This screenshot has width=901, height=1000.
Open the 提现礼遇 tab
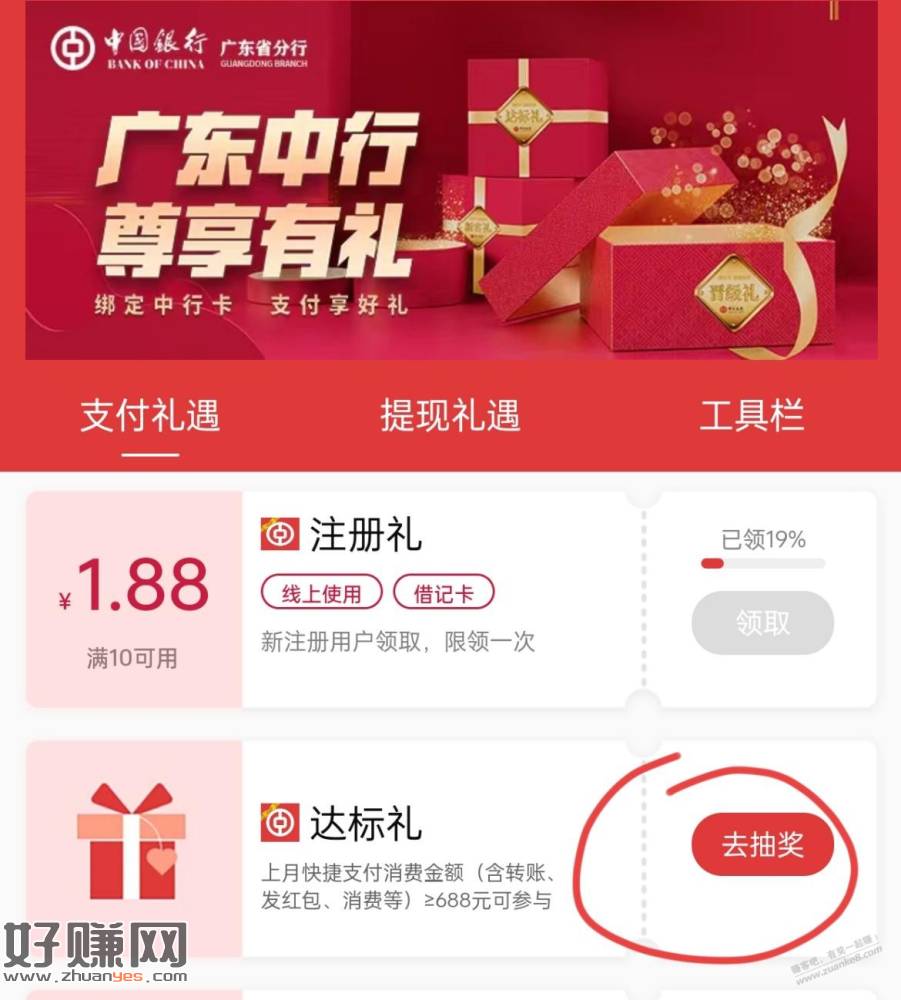(x=450, y=416)
